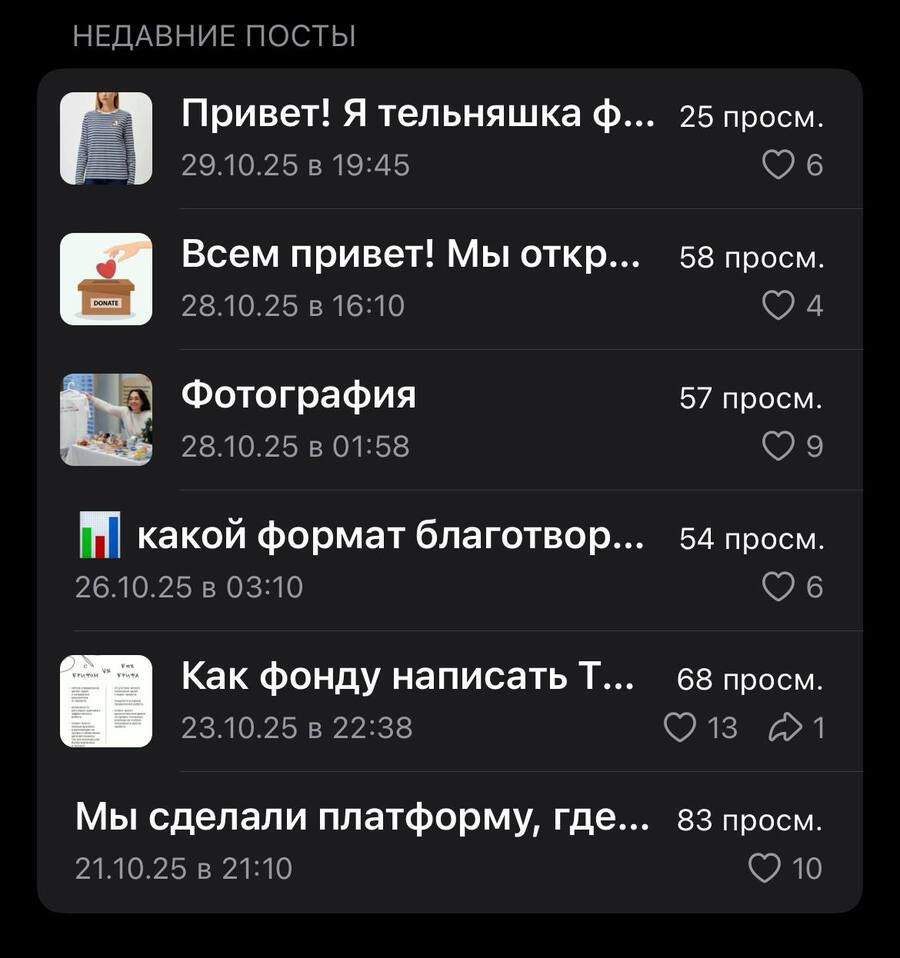View the "Фотография" post from 28.10.25

298,397
